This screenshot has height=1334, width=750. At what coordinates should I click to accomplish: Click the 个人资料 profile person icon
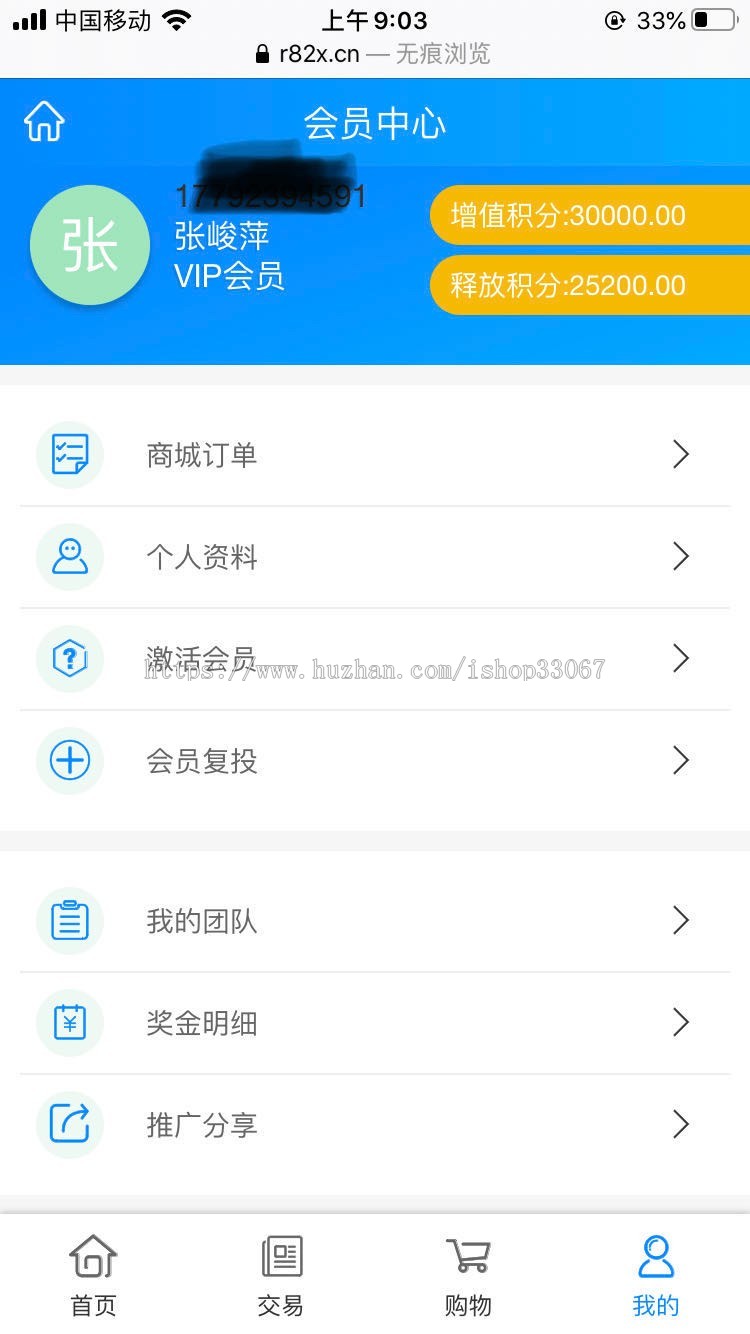tap(69, 557)
